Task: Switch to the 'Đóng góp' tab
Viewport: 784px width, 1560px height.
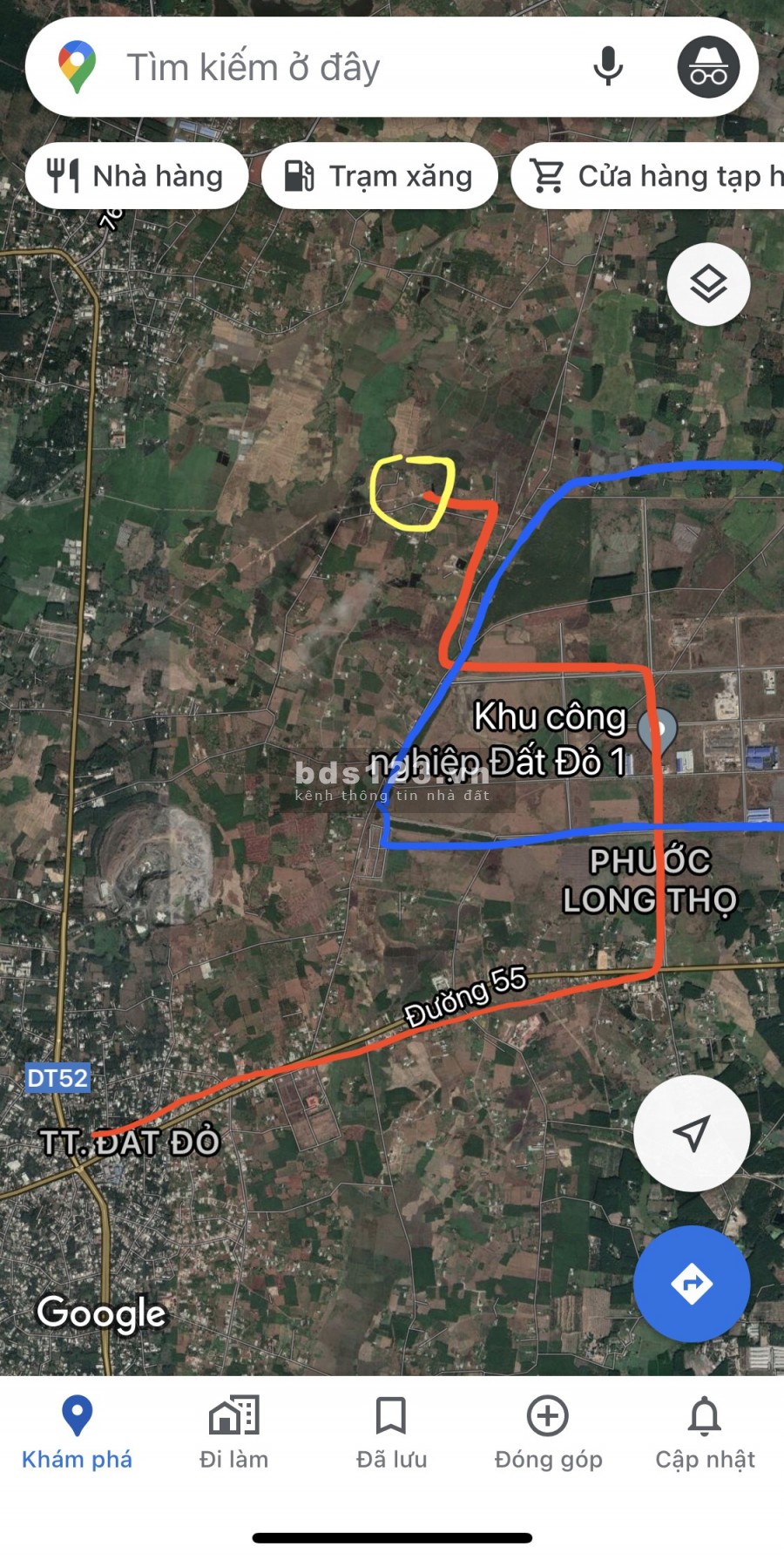Action: pyautogui.click(x=548, y=1433)
